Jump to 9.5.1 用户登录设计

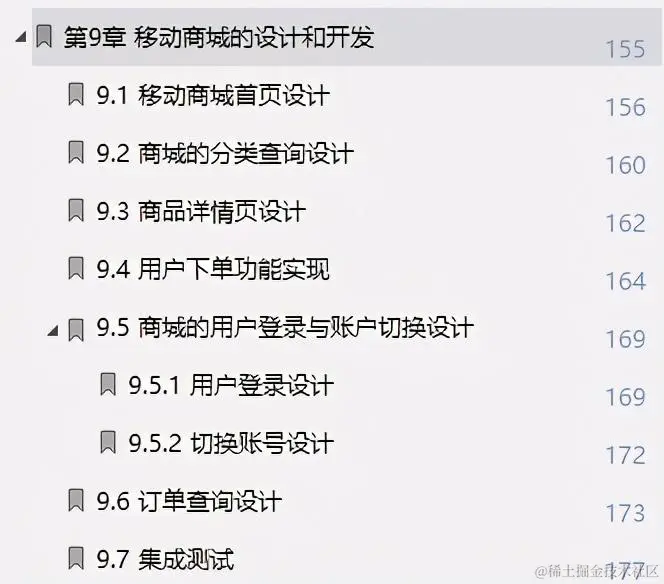coord(230,386)
